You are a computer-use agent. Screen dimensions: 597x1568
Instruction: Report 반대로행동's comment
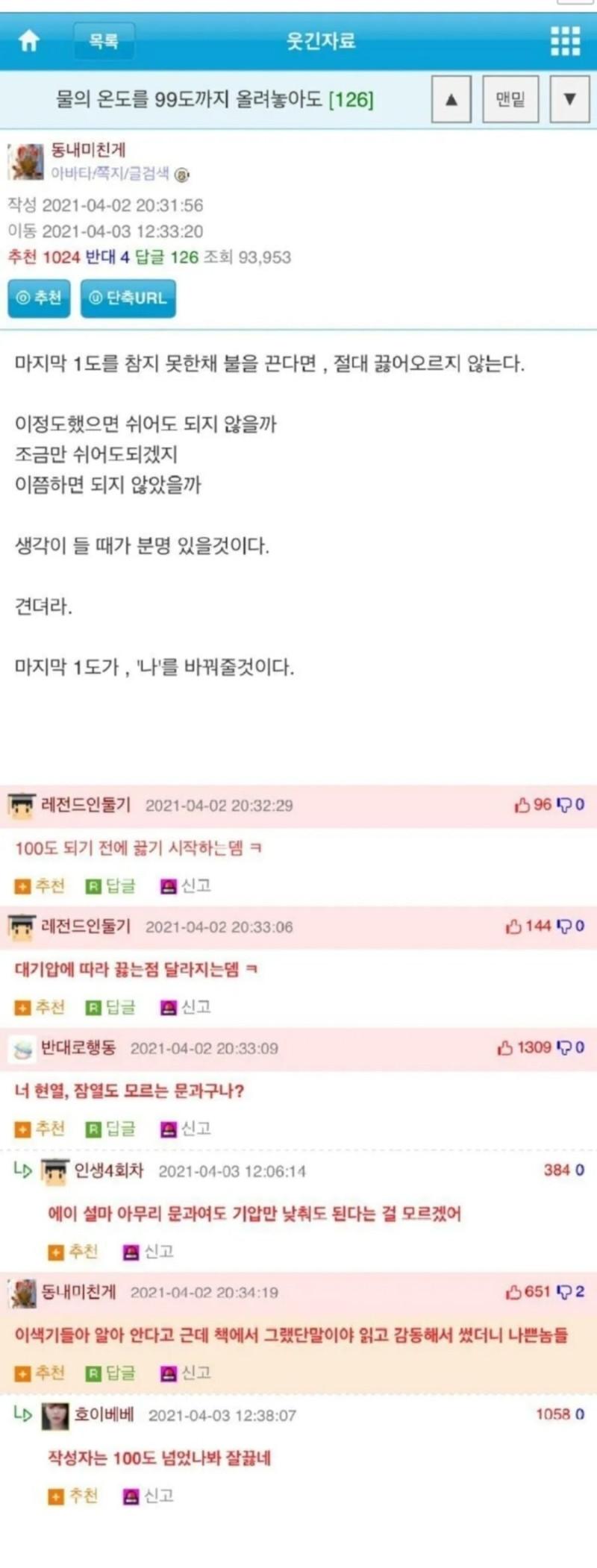point(187,1129)
